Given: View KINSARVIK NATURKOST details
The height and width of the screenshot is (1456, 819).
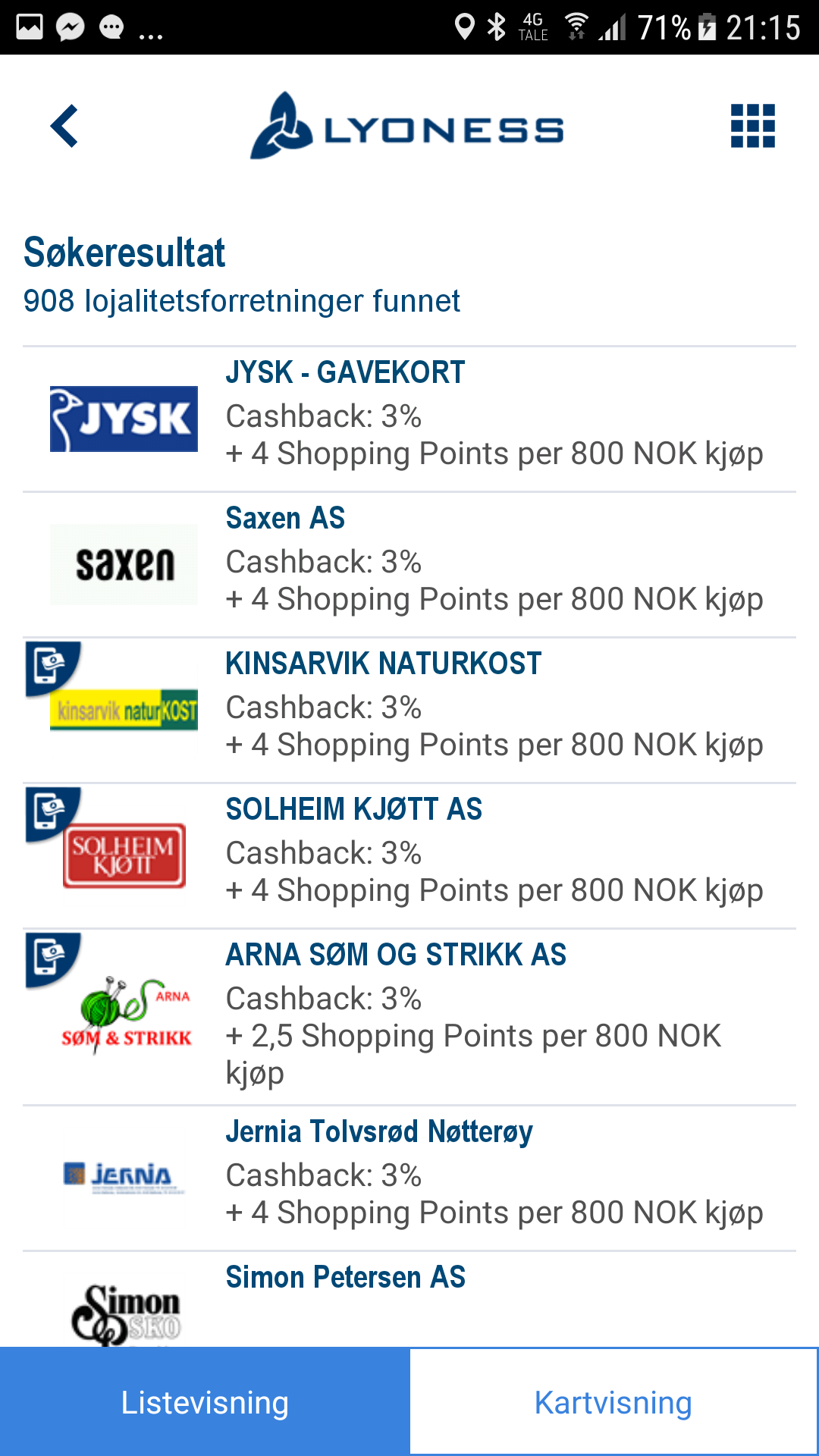Looking at the screenshot, I should (x=409, y=711).
